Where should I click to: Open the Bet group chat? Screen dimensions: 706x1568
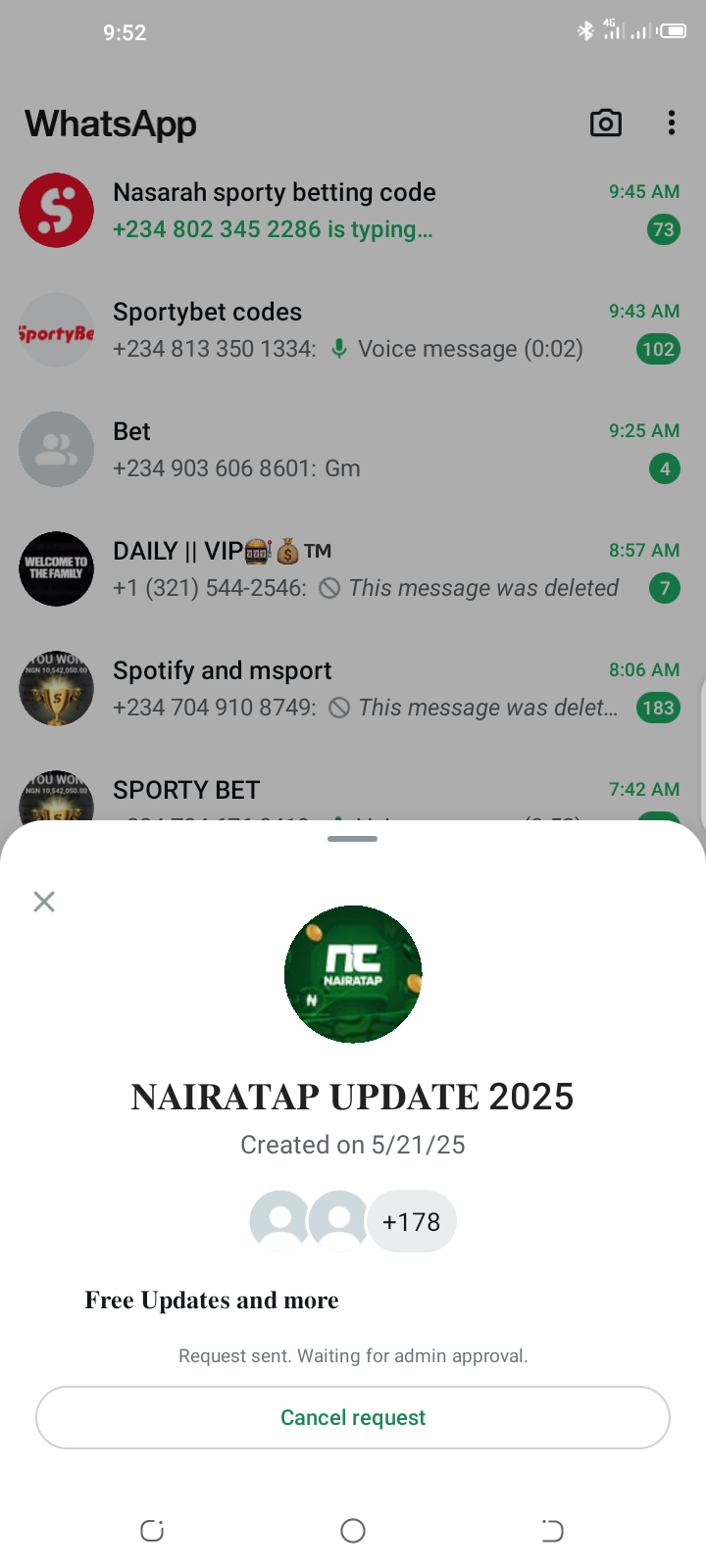(353, 450)
